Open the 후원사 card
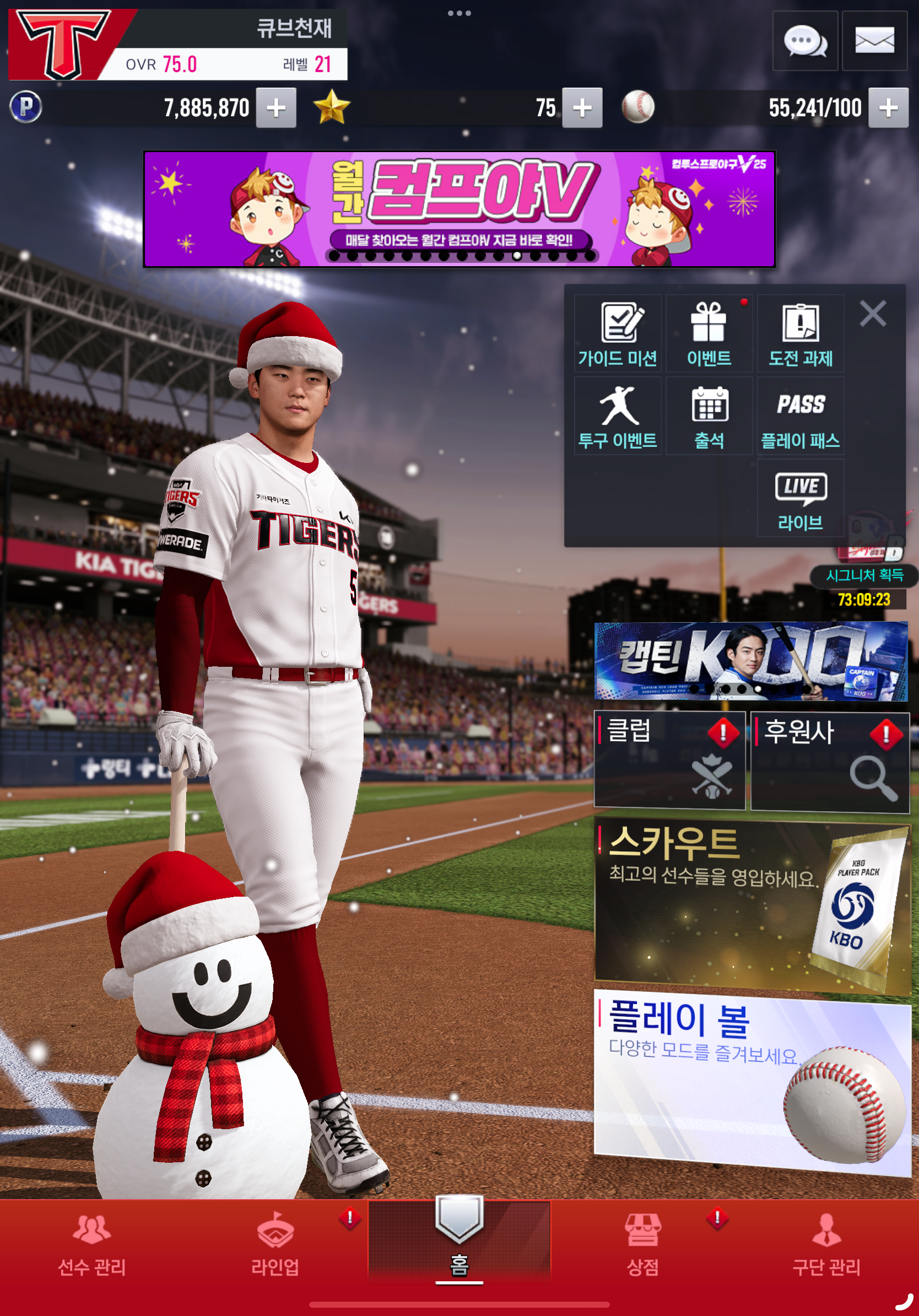Screen dimensions: 919x1316 pos(830,761)
